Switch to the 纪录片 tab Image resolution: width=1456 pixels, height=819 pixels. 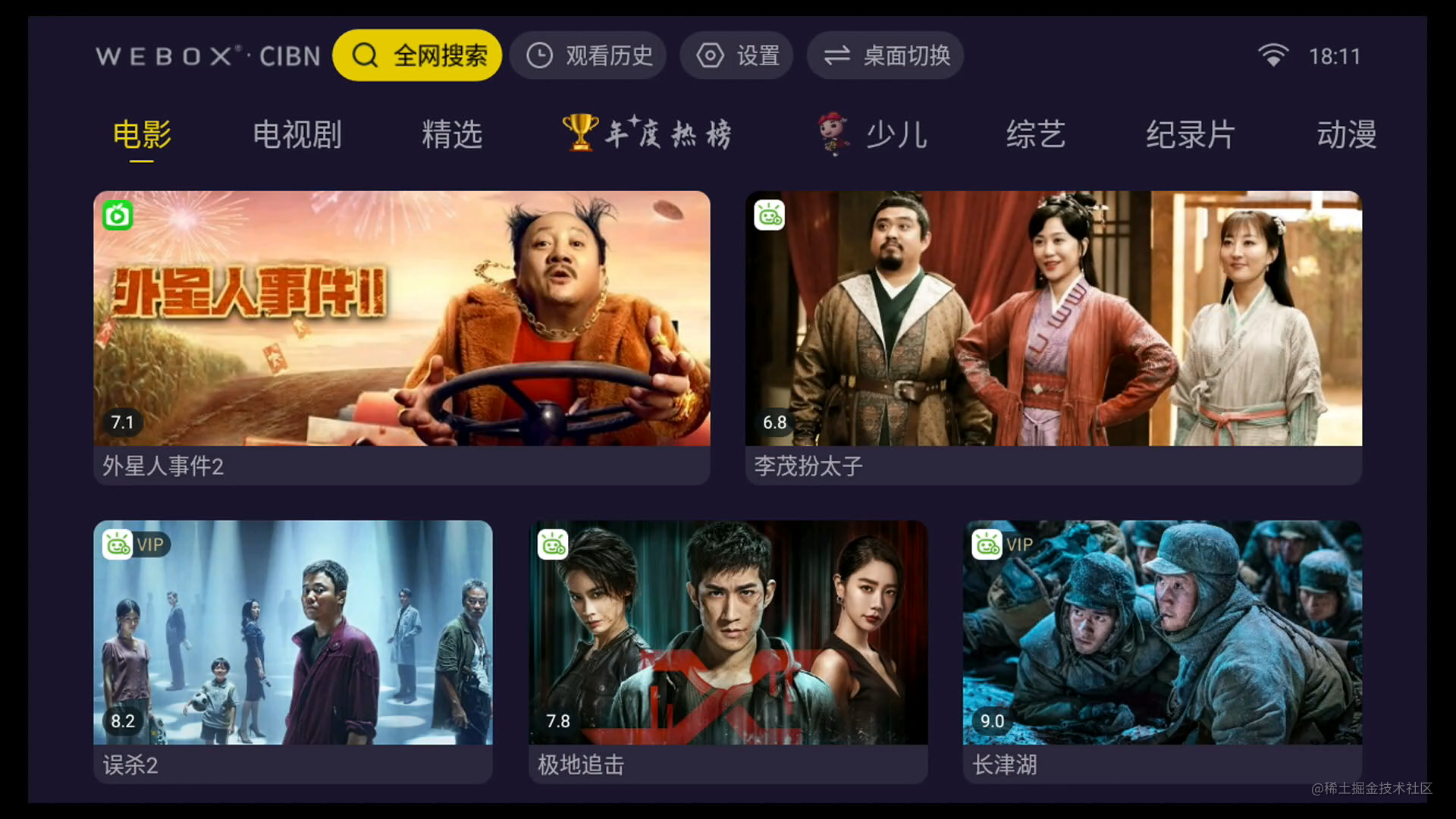1191,135
